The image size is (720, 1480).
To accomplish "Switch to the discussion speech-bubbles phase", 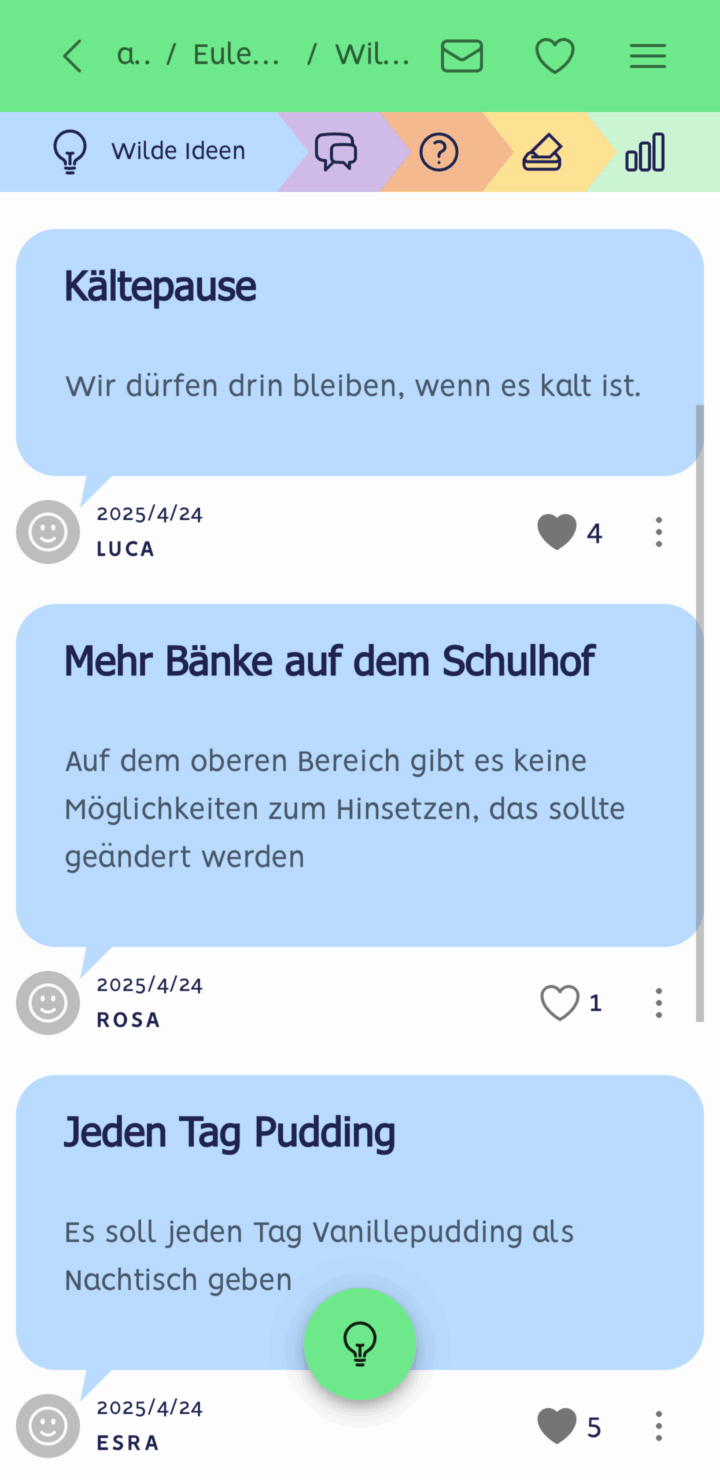I will coord(336,152).
